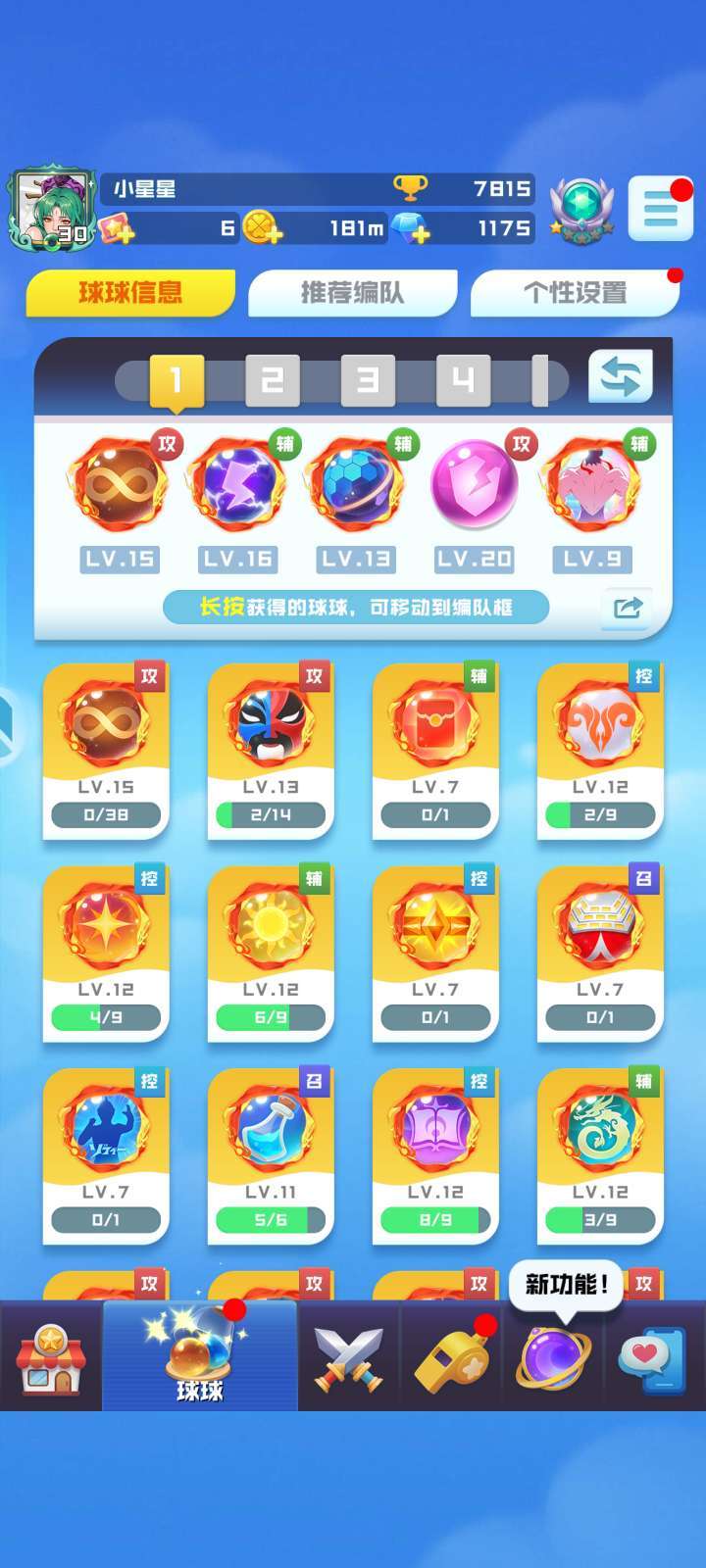Select team slot 2
Screen dimensions: 706x1568
(x=272, y=380)
